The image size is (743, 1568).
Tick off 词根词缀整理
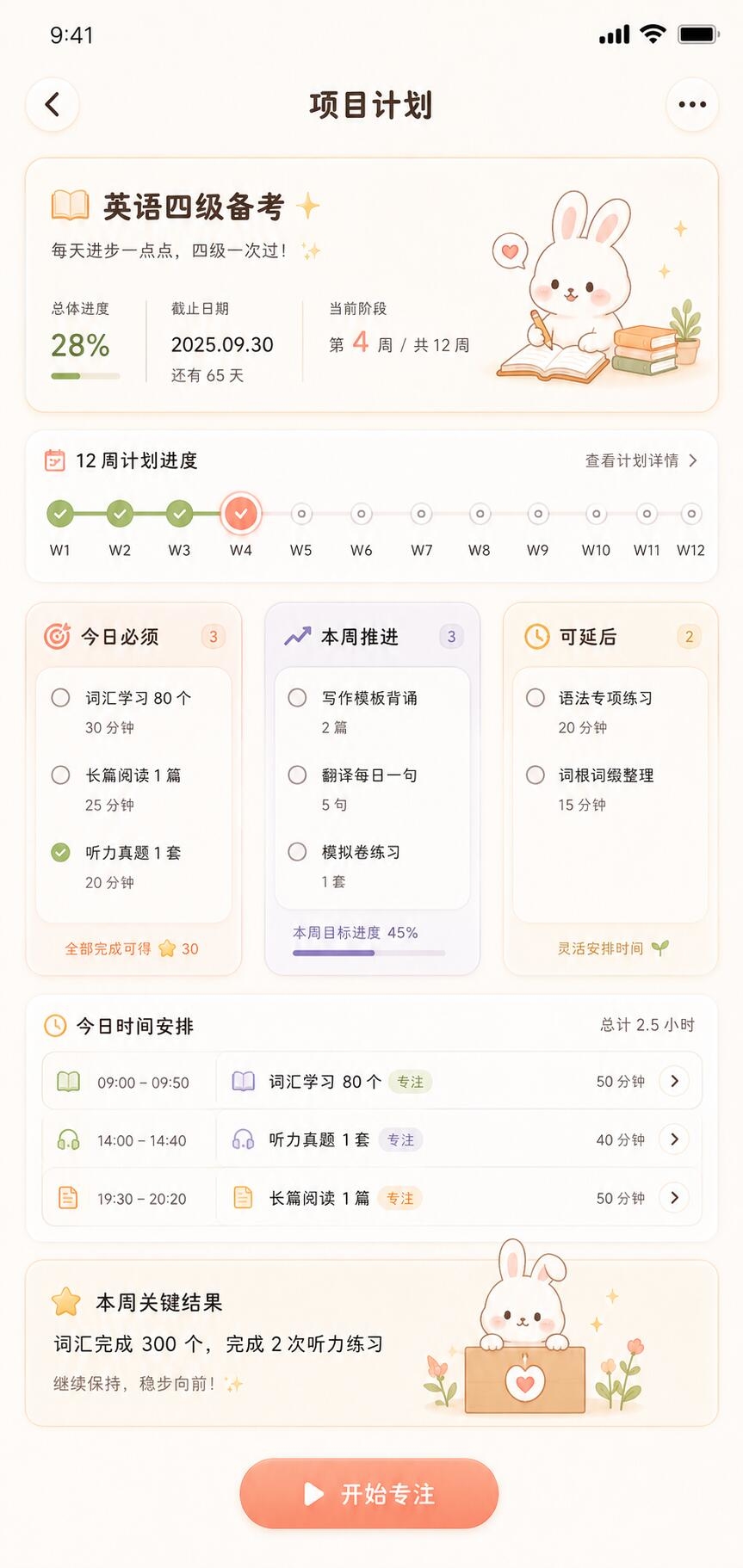(x=535, y=775)
